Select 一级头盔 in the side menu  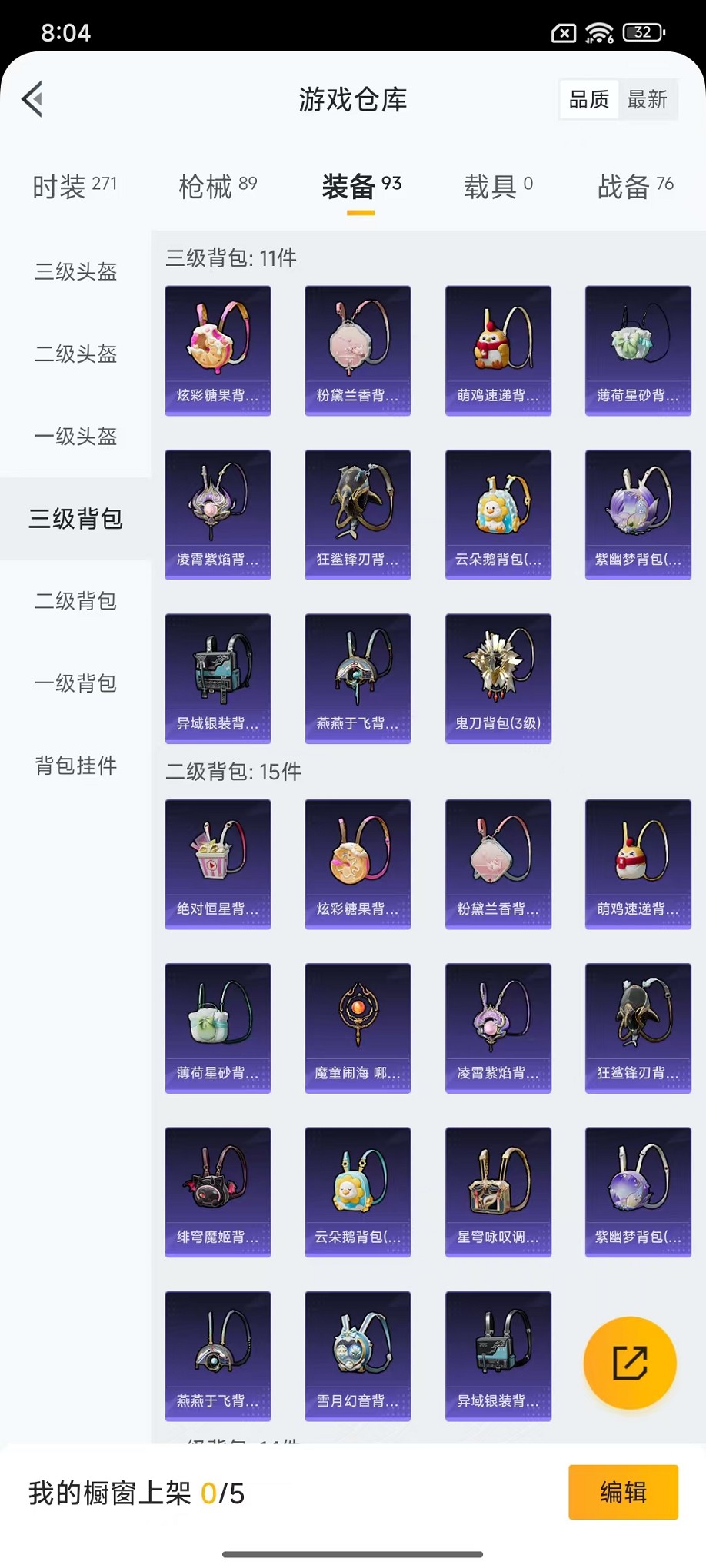(75, 436)
